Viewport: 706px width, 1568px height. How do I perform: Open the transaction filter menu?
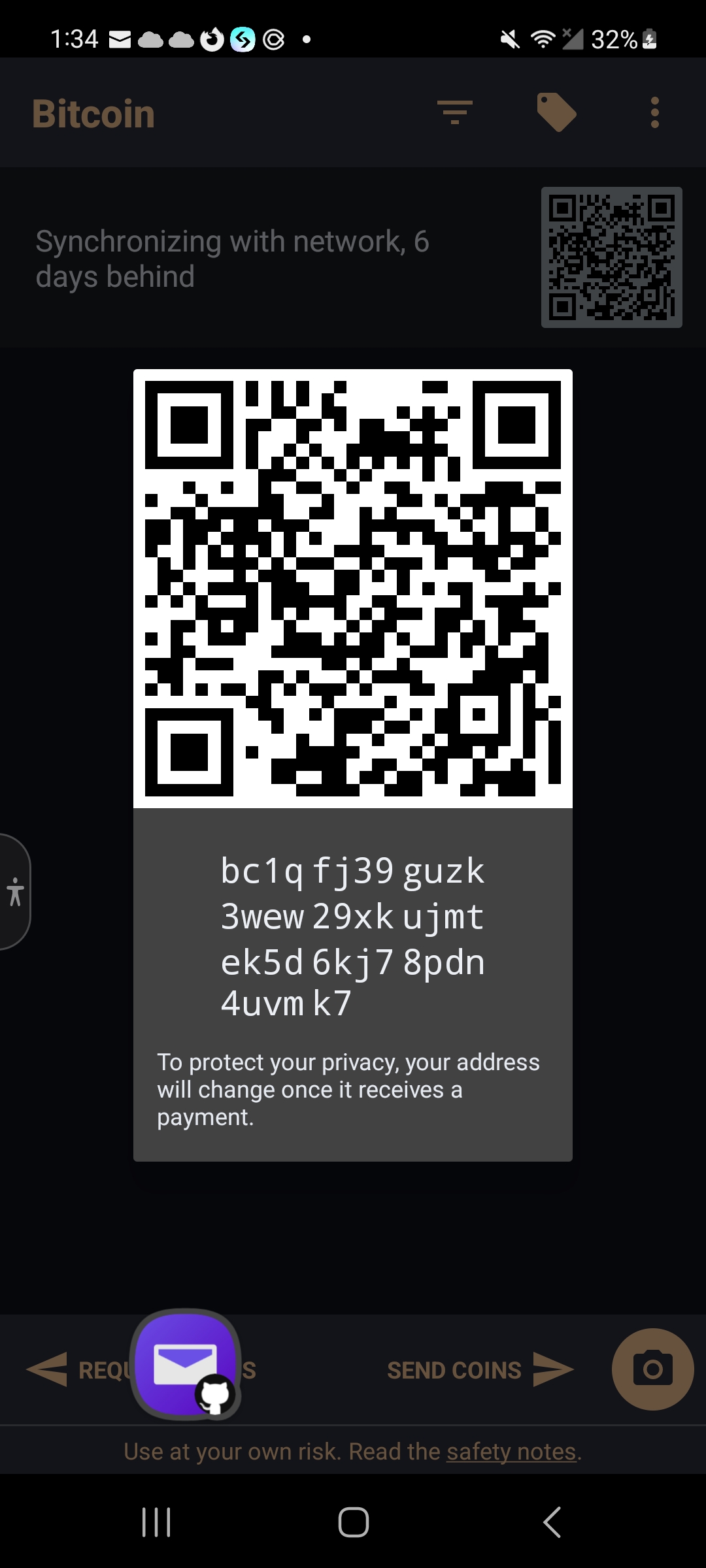pyautogui.click(x=455, y=113)
